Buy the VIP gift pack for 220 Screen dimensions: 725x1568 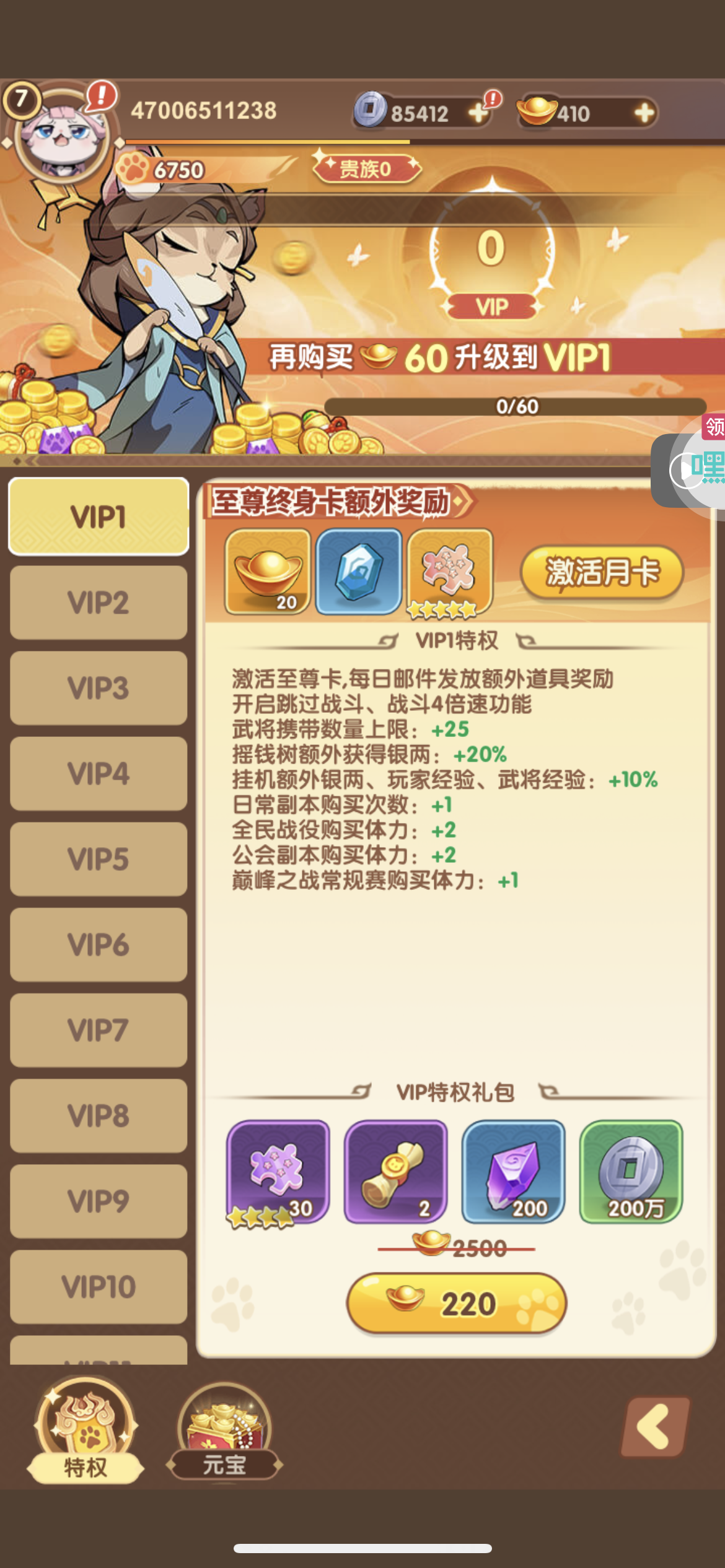pos(457,1302)
